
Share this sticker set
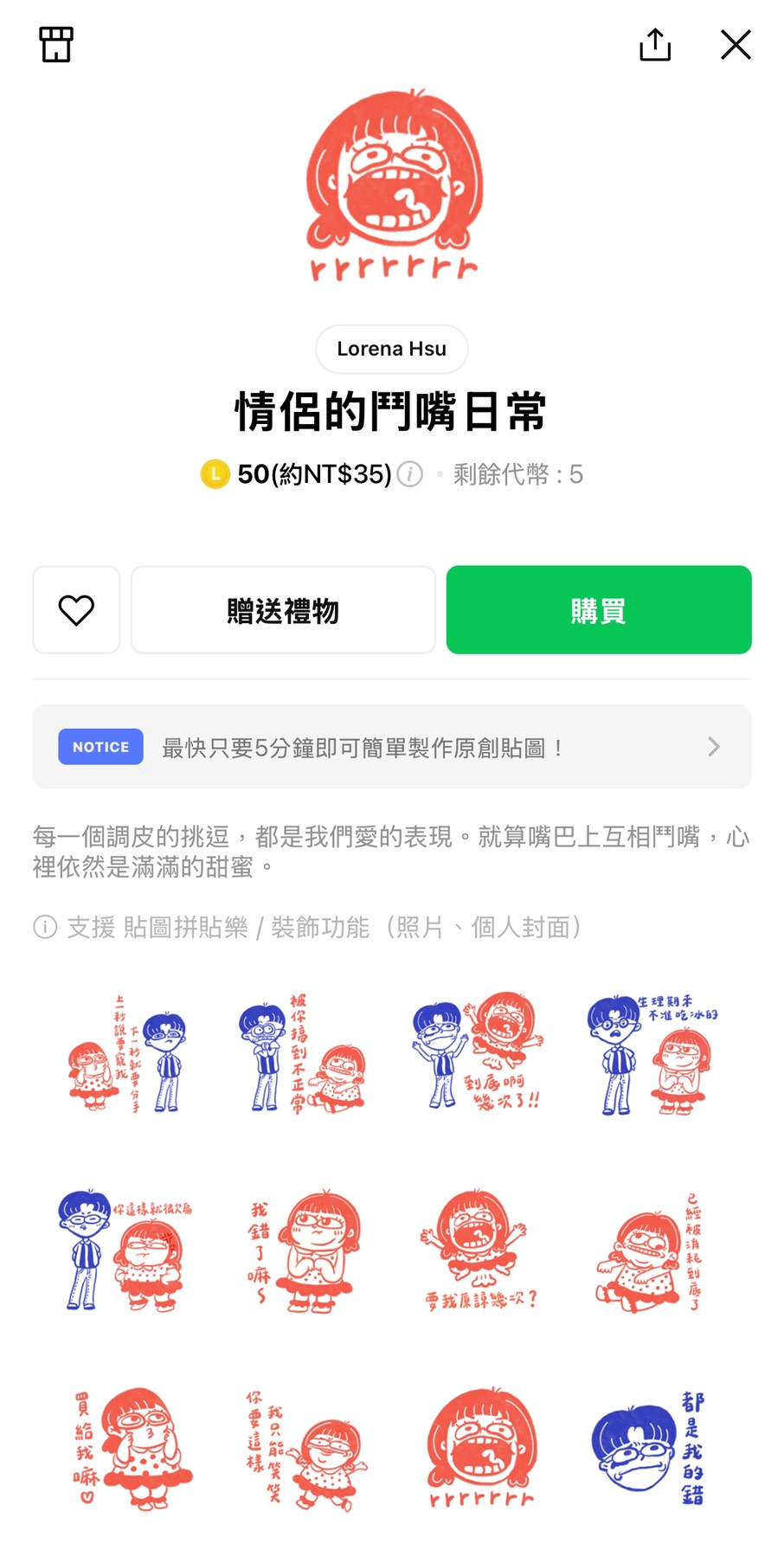[655, 44]
